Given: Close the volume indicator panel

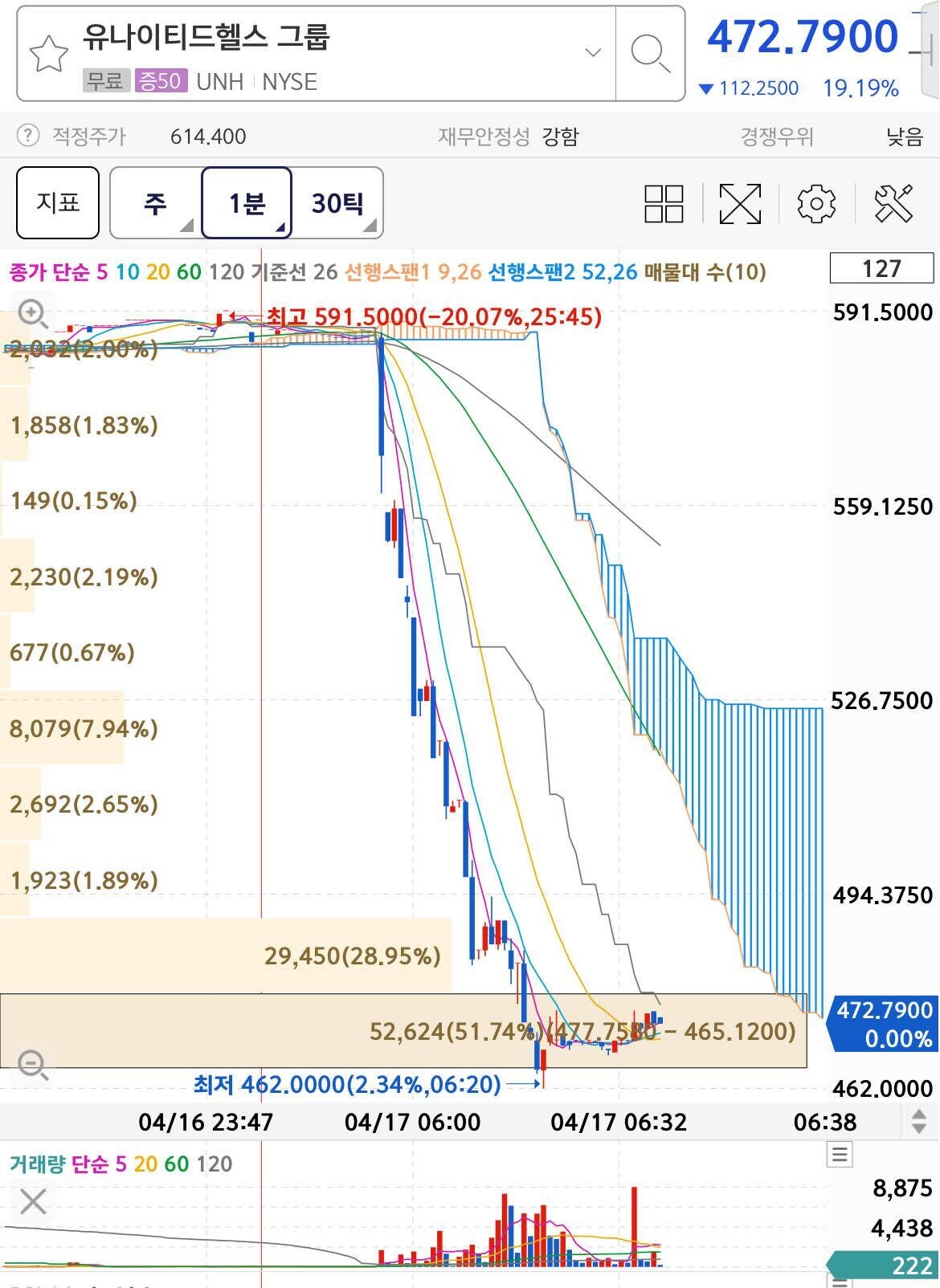Looking at the screenshot, I should coord(33,1202).
